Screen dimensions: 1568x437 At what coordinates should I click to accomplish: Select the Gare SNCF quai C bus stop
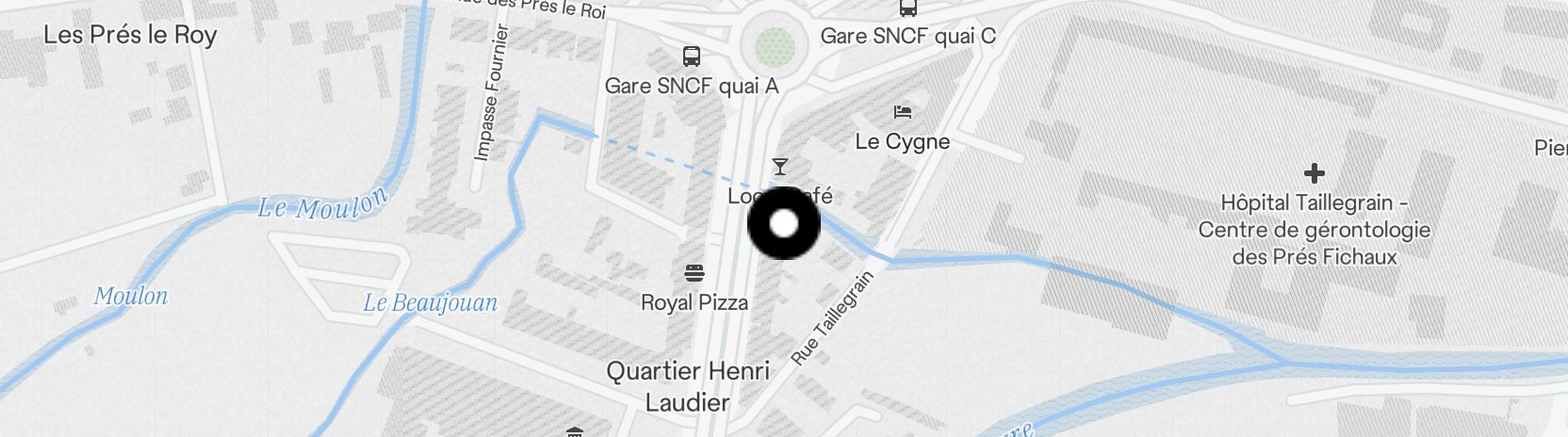(908, 8)
